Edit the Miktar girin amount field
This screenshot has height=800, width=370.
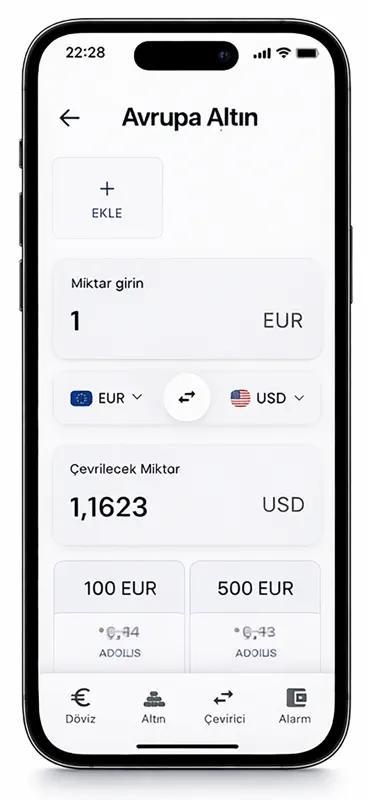pyautogui.click(x=187, y=309)
